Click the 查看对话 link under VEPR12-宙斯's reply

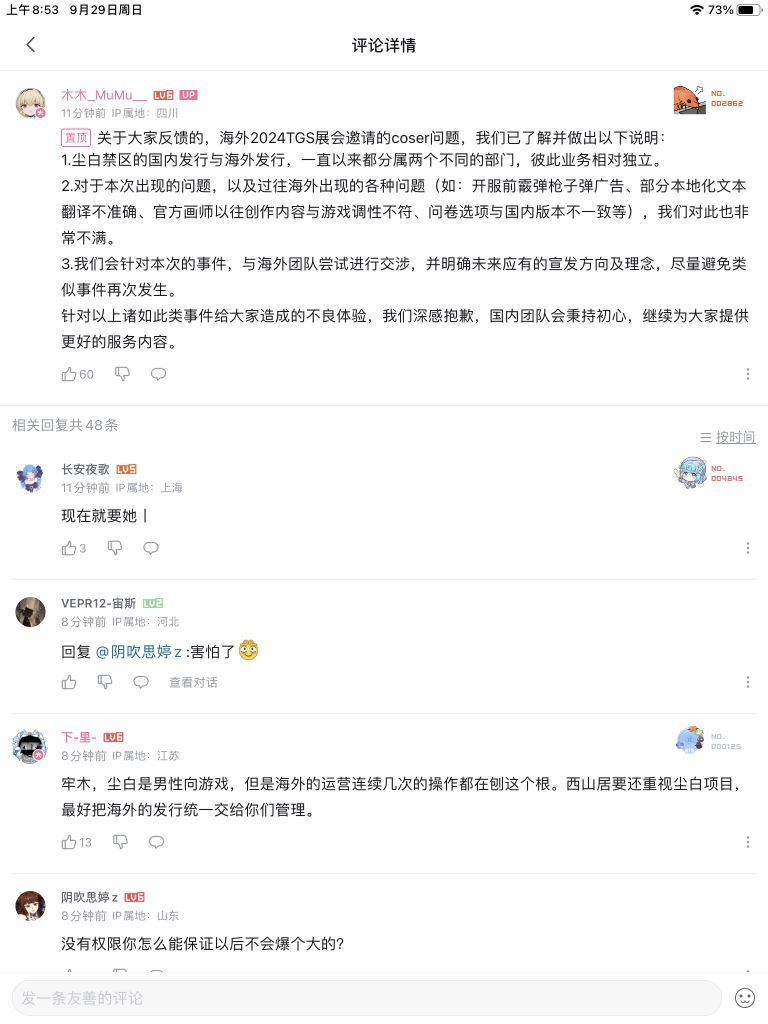(192, 682)
